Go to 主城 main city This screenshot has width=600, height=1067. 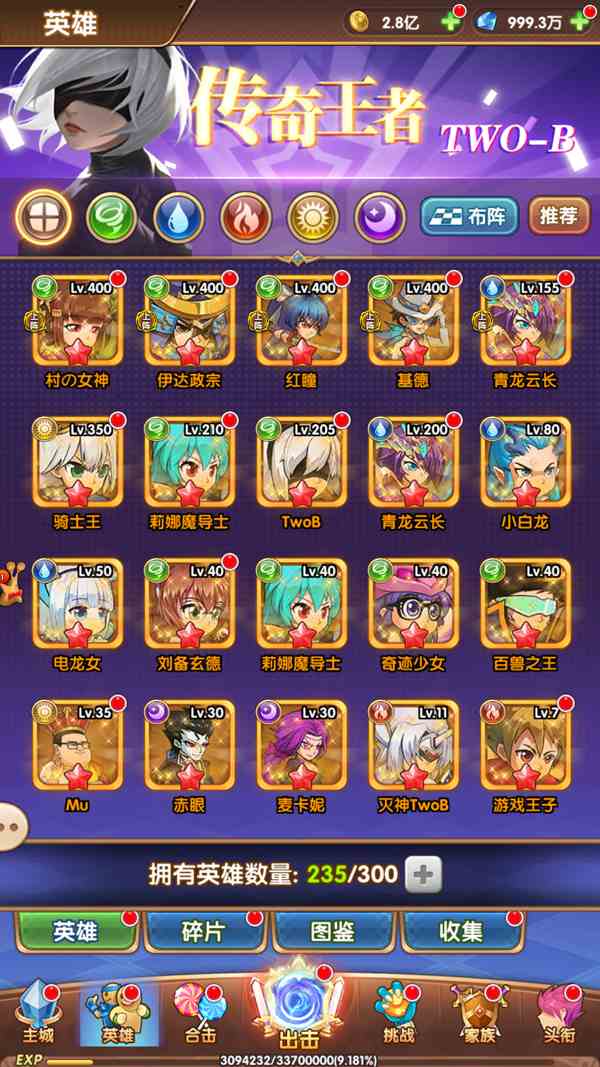pos(37,1012)
